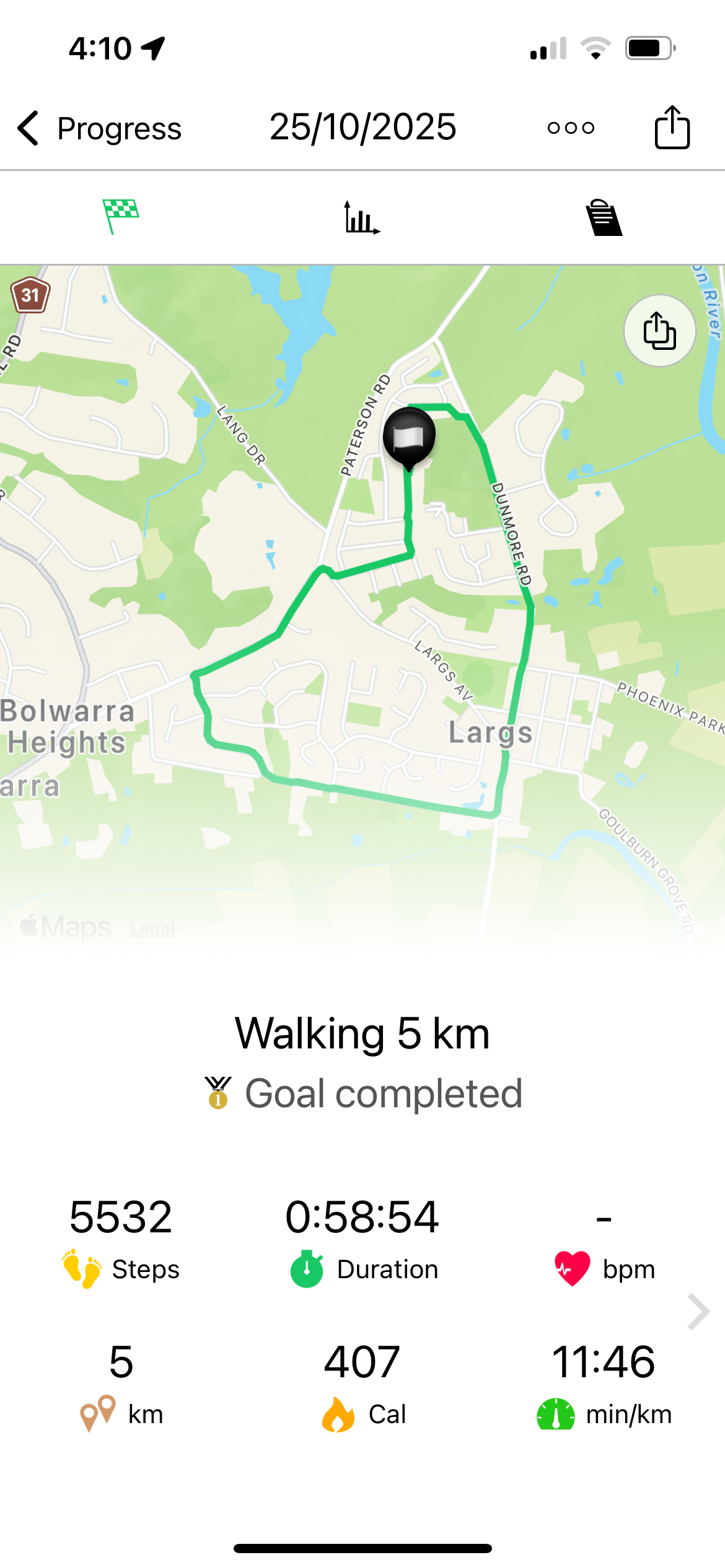
Task: Select the checkered flag summary tab
Action: point(120,217)
